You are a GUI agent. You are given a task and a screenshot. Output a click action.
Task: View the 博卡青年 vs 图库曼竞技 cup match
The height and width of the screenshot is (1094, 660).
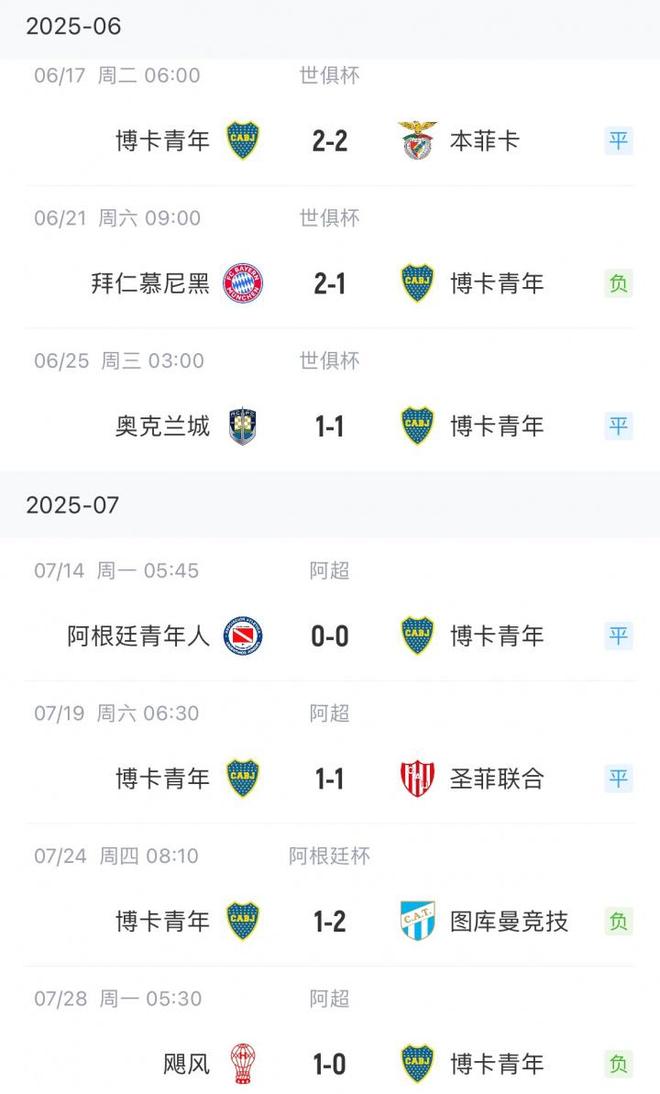coord(329,922)
